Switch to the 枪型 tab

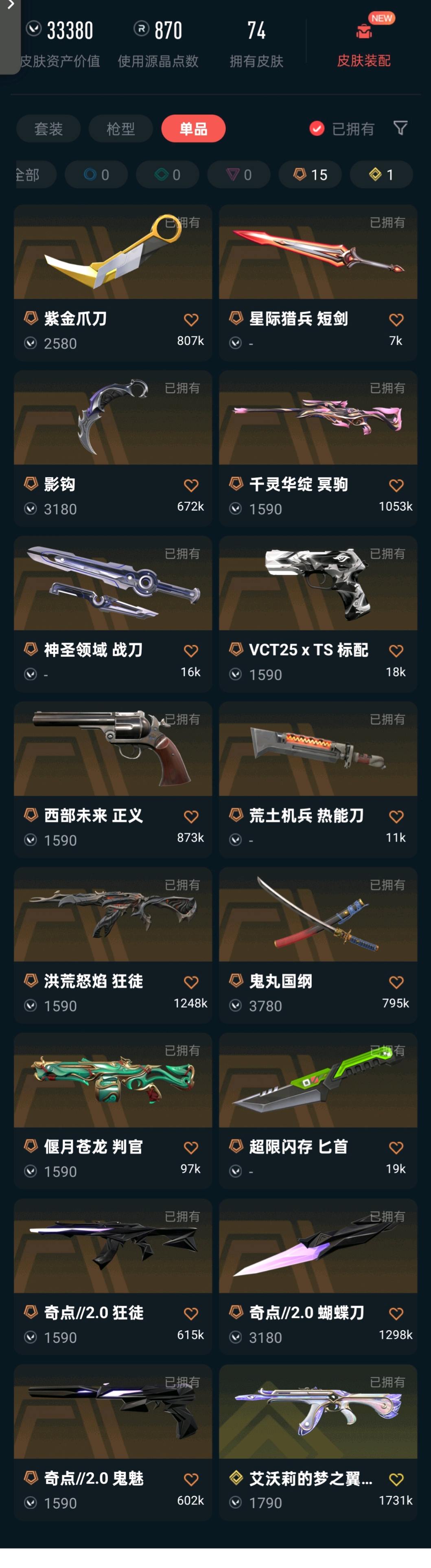[120, 128]
